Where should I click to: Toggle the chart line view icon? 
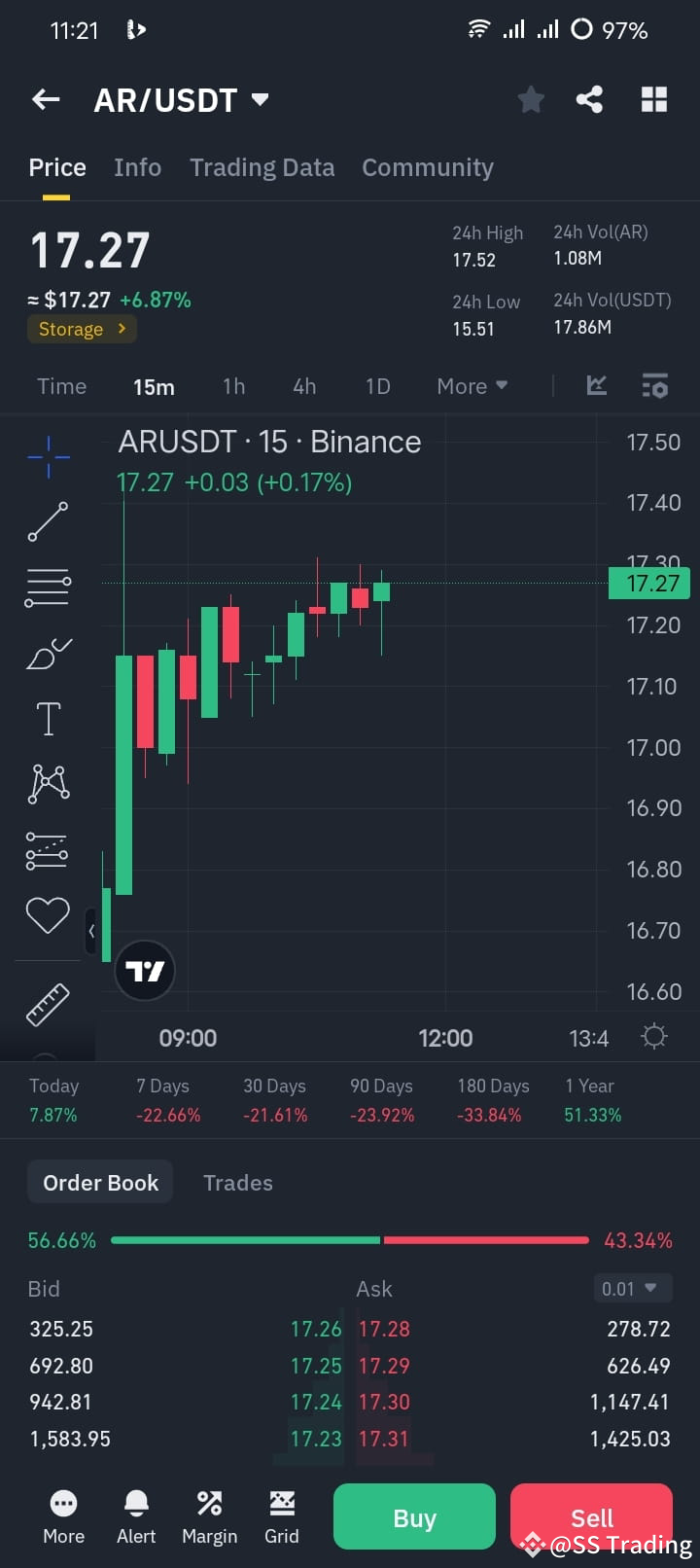point(596,385)
